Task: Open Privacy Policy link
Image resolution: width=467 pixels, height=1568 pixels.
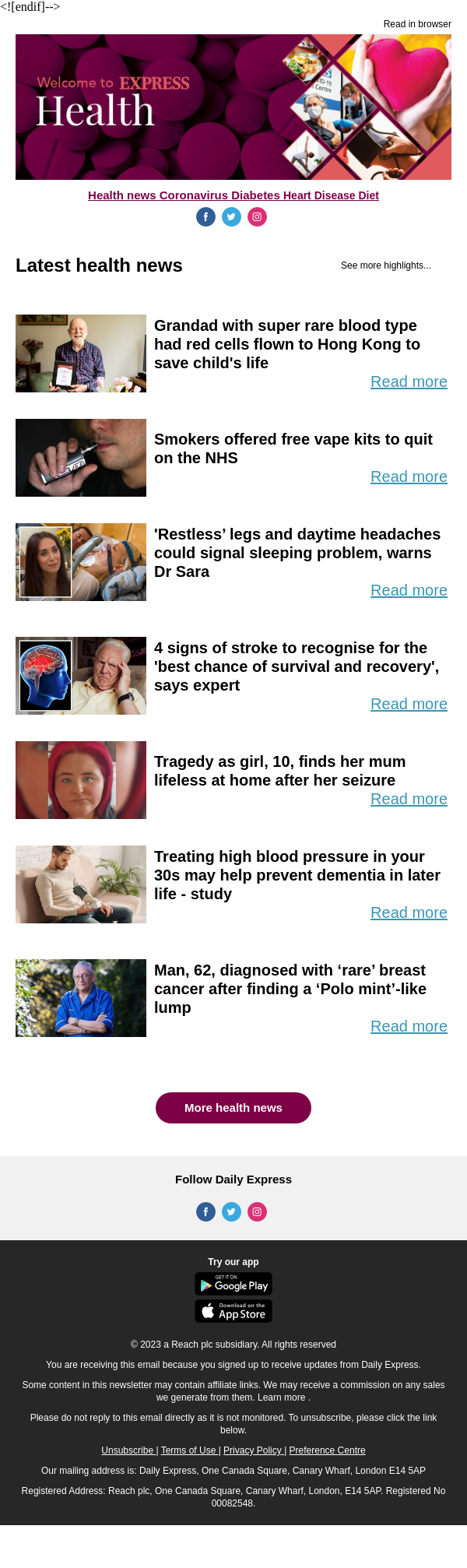Action: pyautogui.click(x=253, y=1450)
